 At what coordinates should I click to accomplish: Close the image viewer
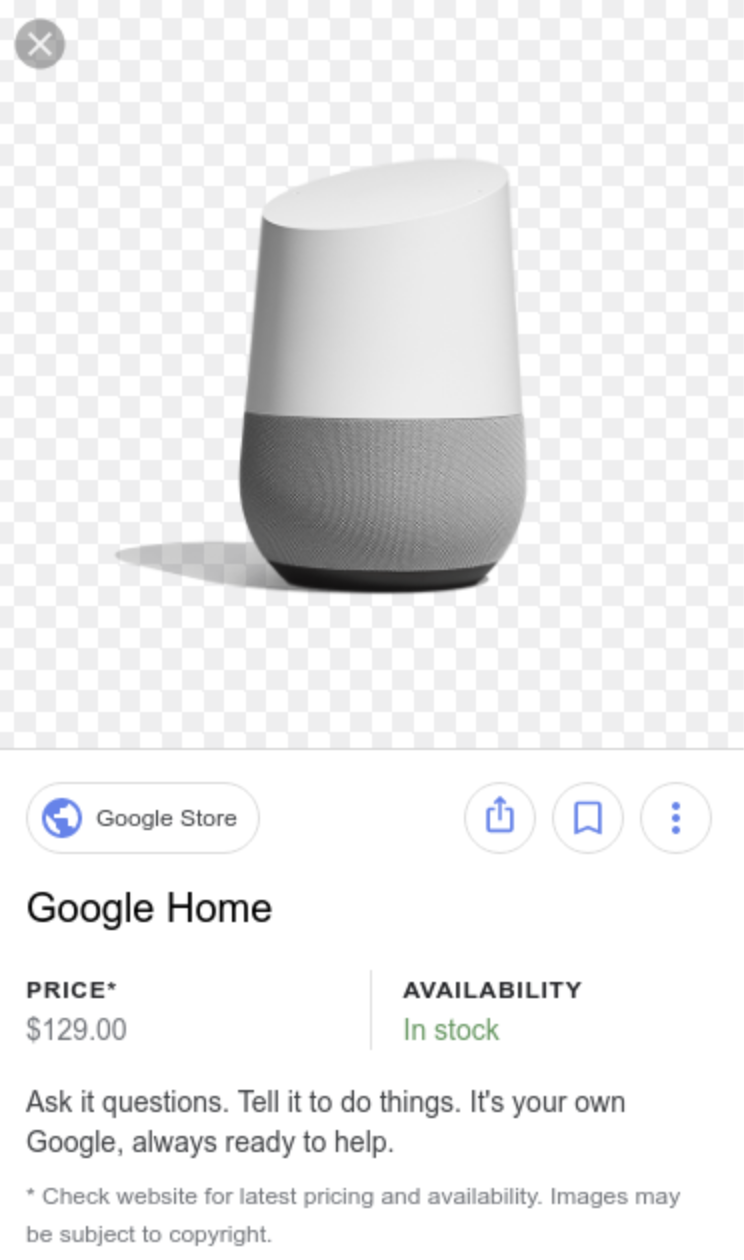tap(40, 44)
